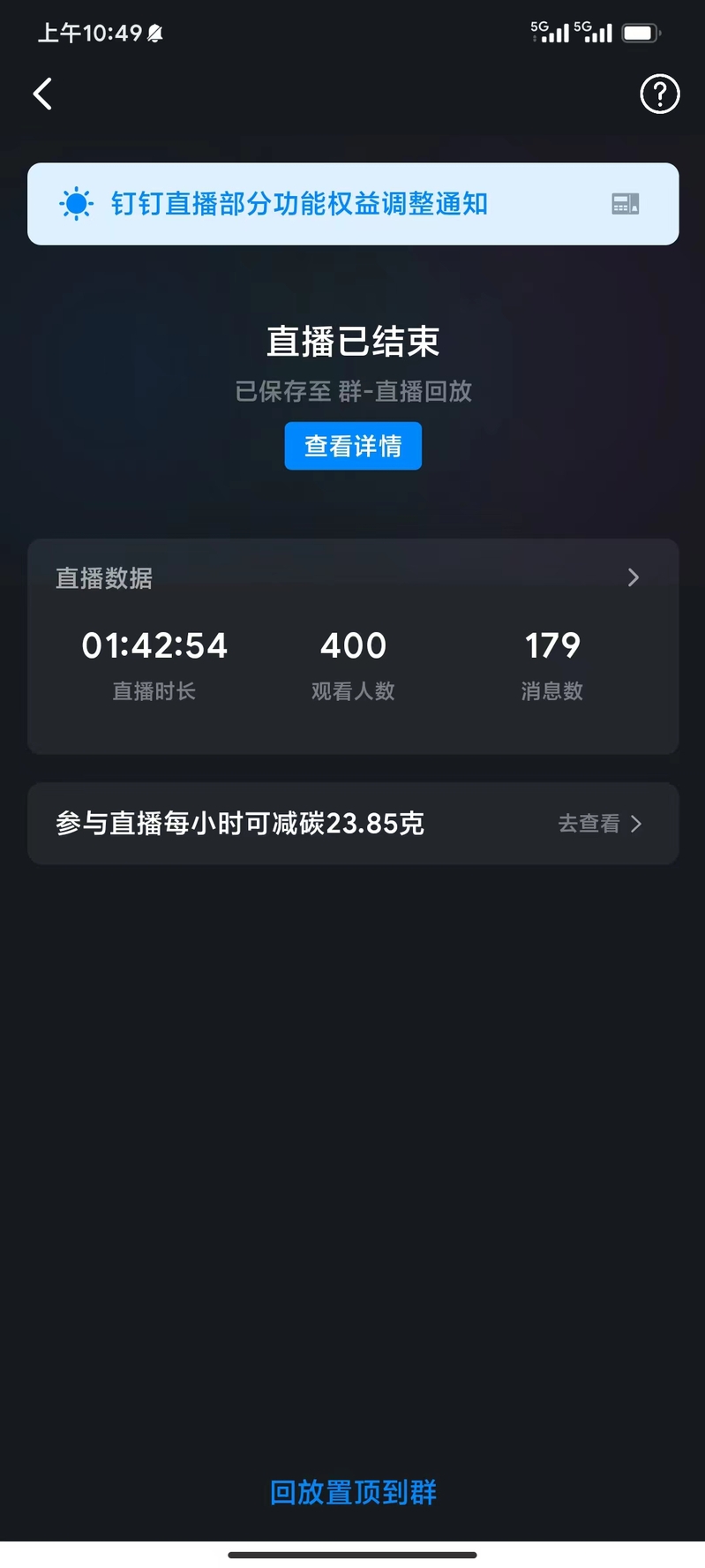Open the help question mark icon
This screenshot has width=705, height=1568.
click(x=659, y=94)
